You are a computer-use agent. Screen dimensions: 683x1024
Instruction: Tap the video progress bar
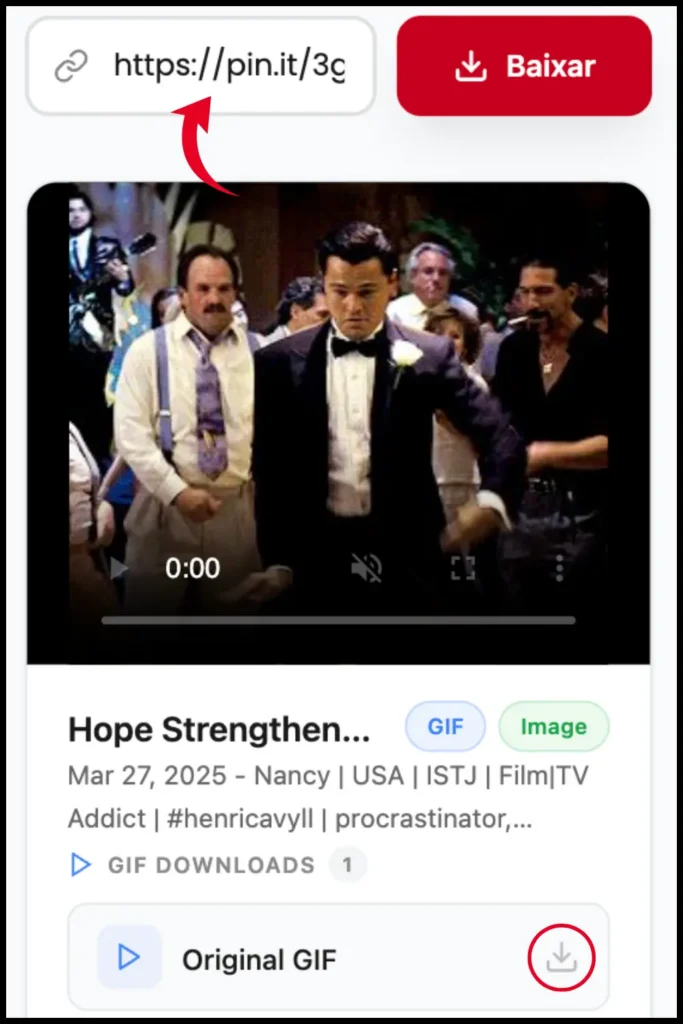click(x=338, y=620)
